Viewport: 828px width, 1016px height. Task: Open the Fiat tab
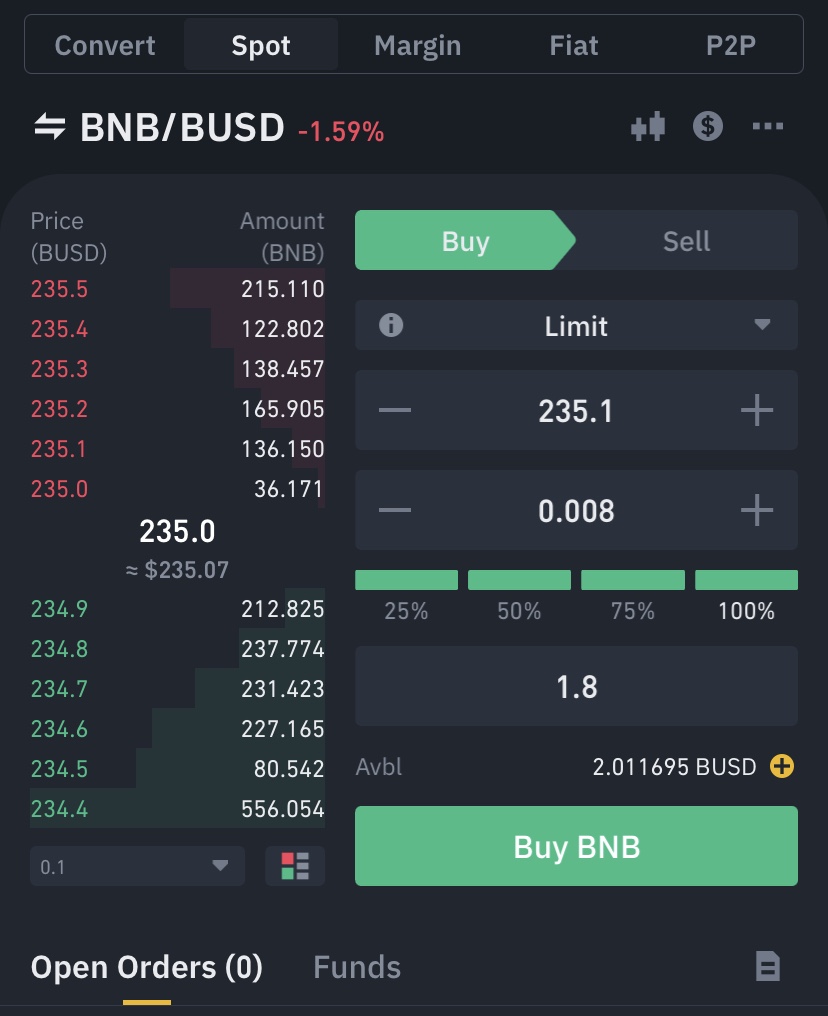click(574, 46)
